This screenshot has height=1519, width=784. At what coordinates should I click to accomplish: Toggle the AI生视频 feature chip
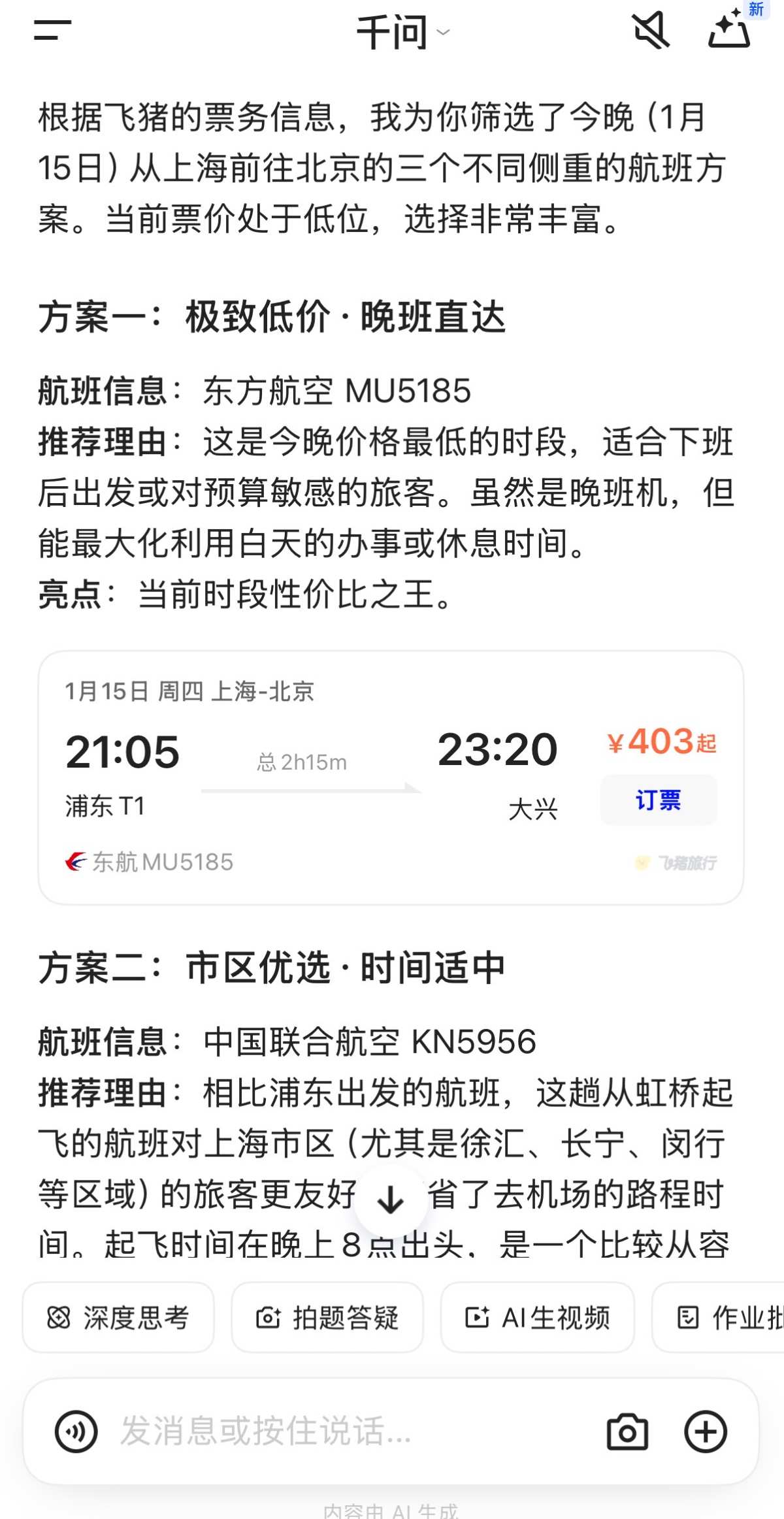[537, 1316]
